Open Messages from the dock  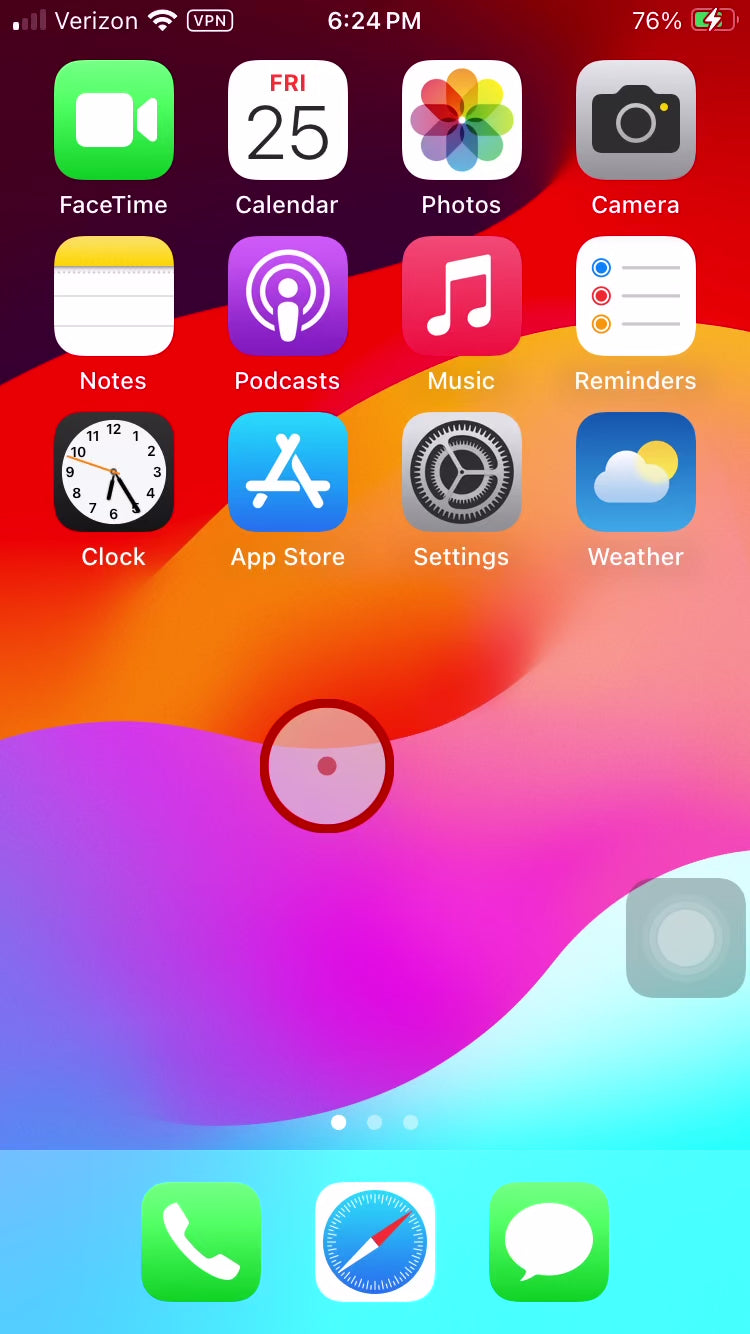coord(549,1242)
